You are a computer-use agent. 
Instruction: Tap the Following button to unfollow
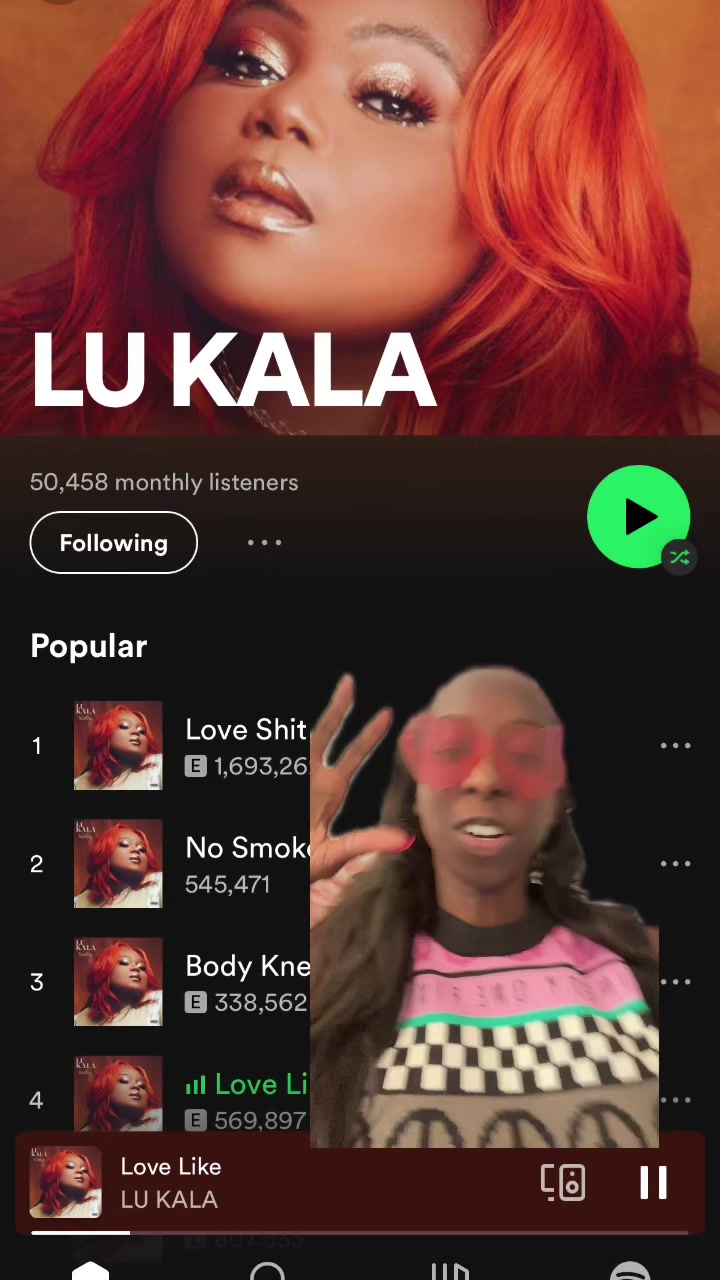tap(113, 543)
